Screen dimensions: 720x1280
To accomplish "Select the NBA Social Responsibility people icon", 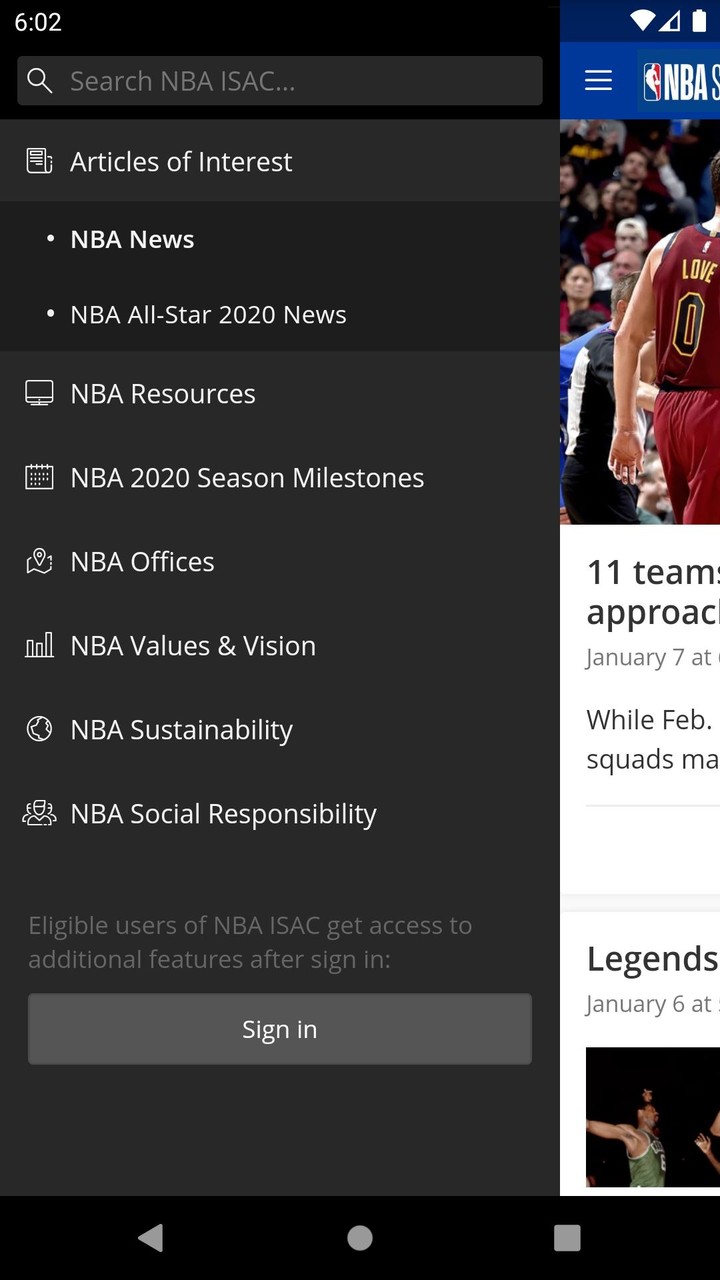I will [x=38, y=813].
